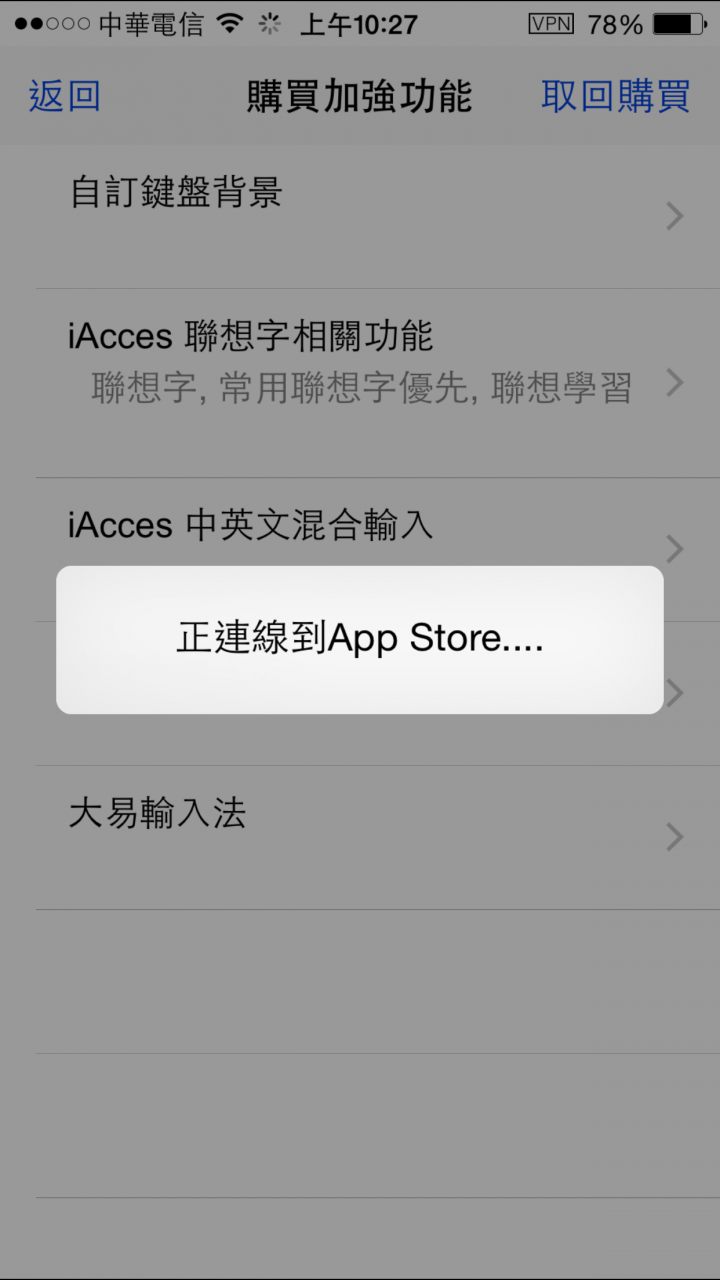Viewport: 720px width, 1280px height.
Task: Open iAcces 聯想字相關功能
Action: point(360,362)
